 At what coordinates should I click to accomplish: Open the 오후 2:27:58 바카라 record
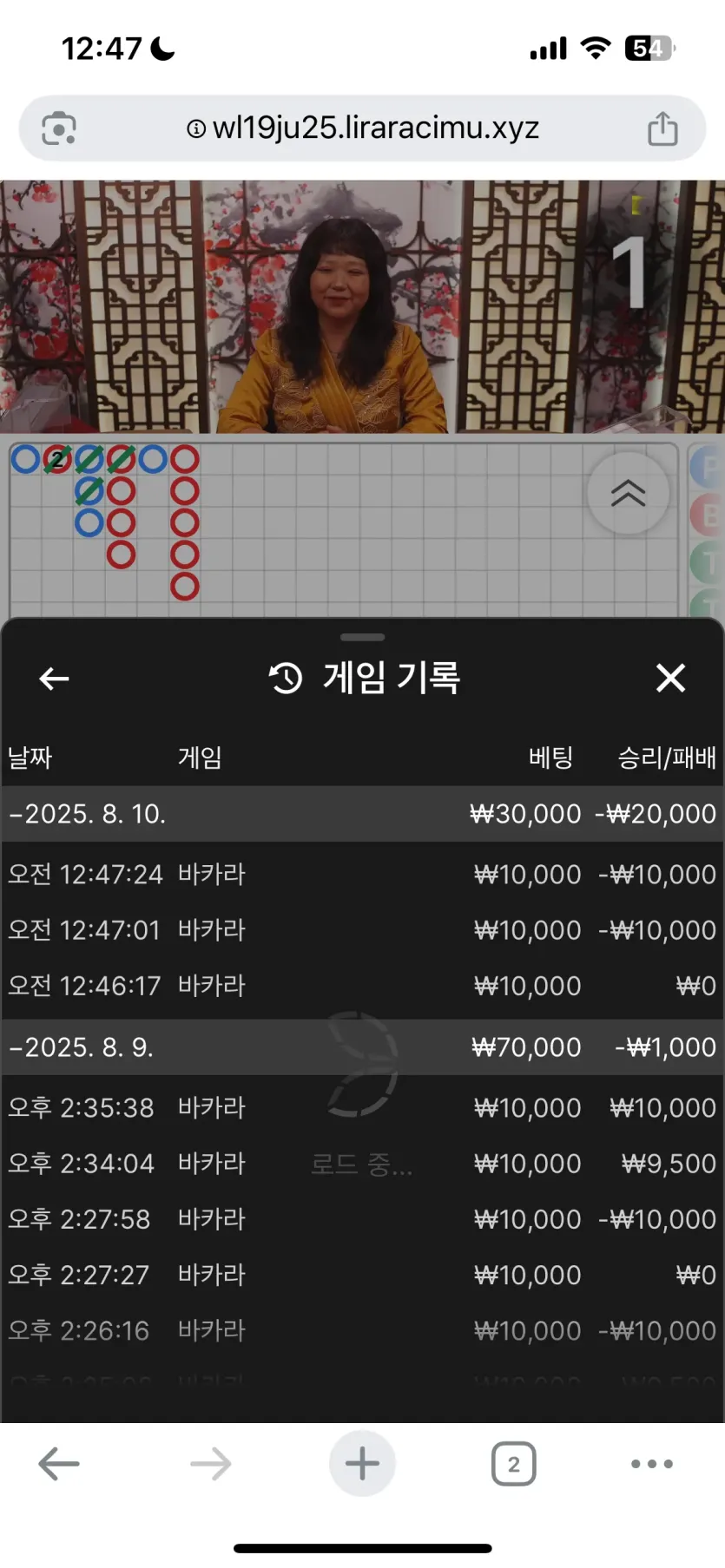[362, 1219]
